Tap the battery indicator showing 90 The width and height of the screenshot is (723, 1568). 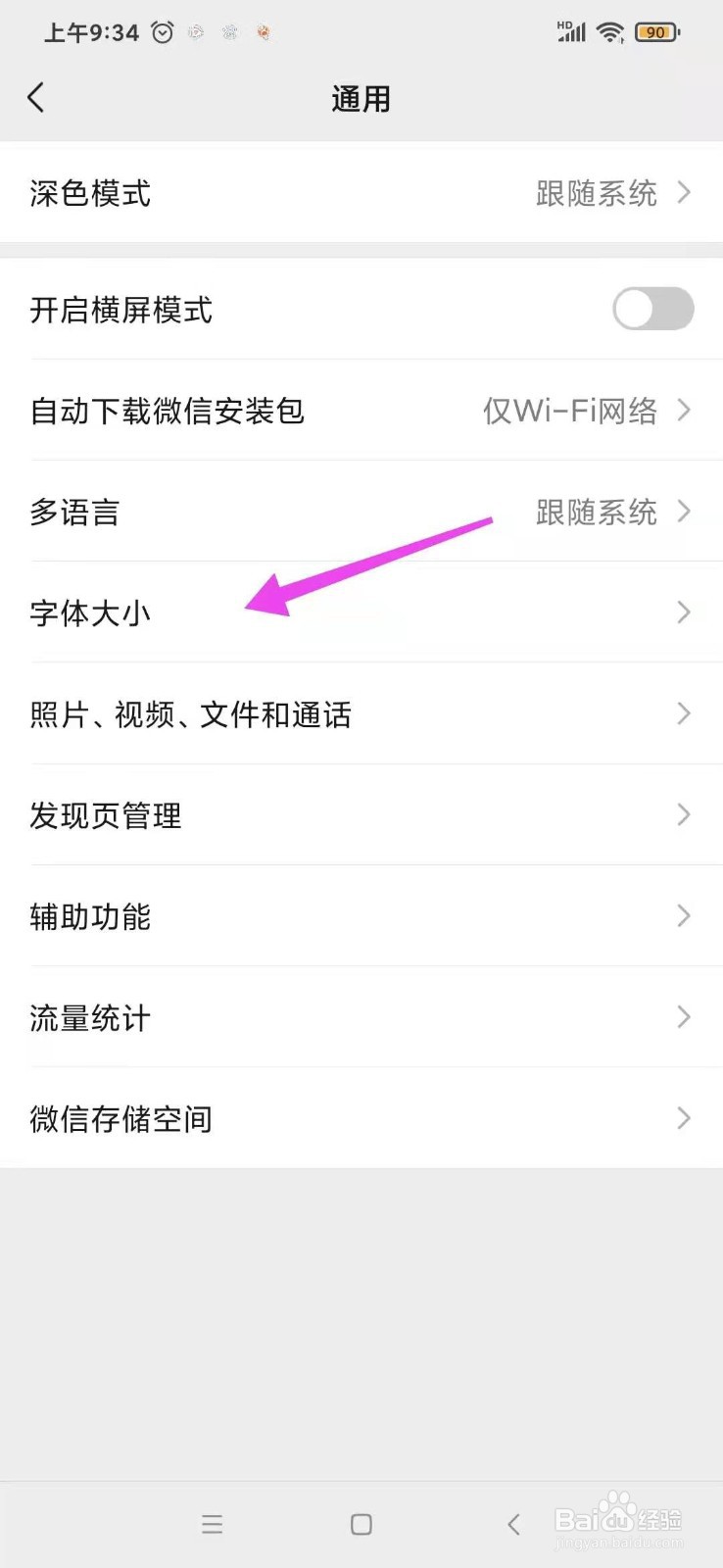tap(654, 31)
